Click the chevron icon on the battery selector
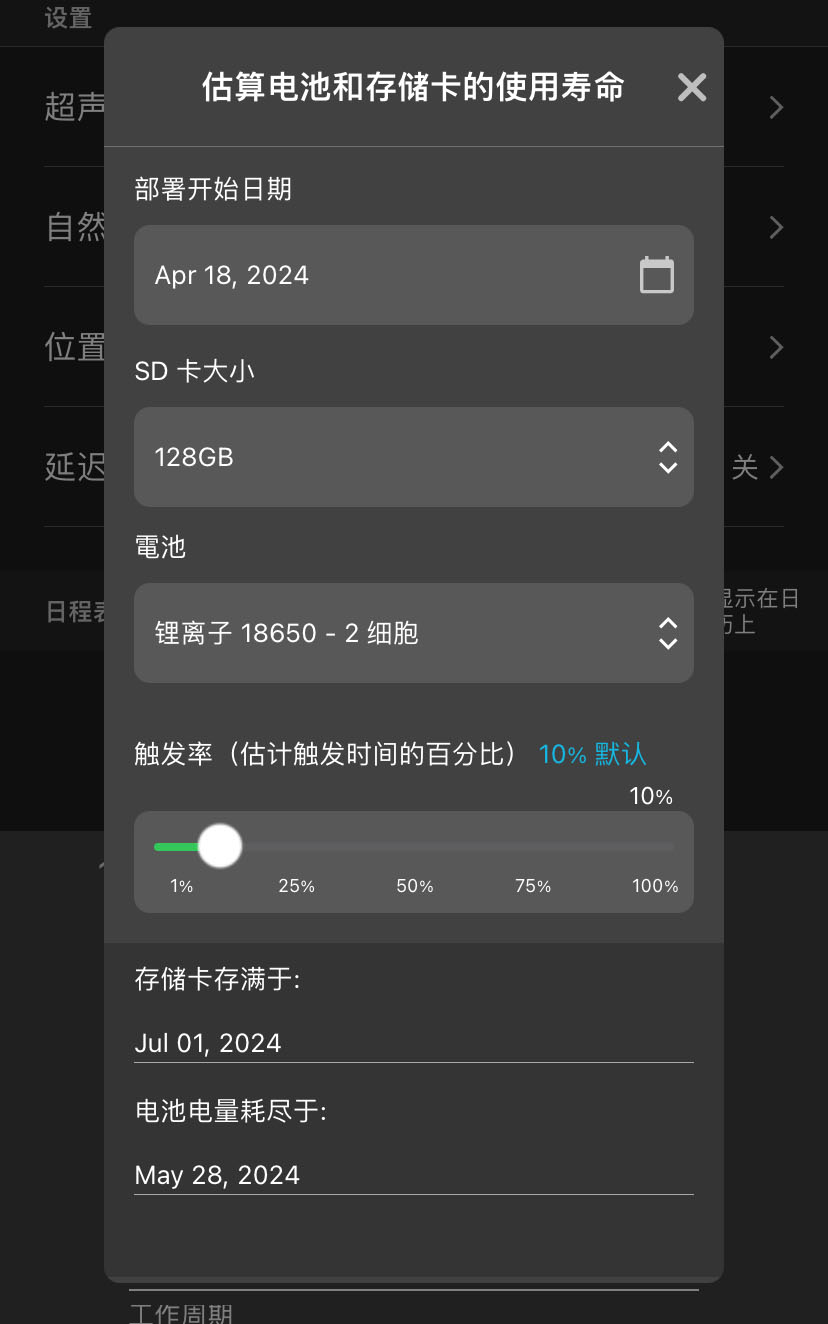 click(667, 633)
